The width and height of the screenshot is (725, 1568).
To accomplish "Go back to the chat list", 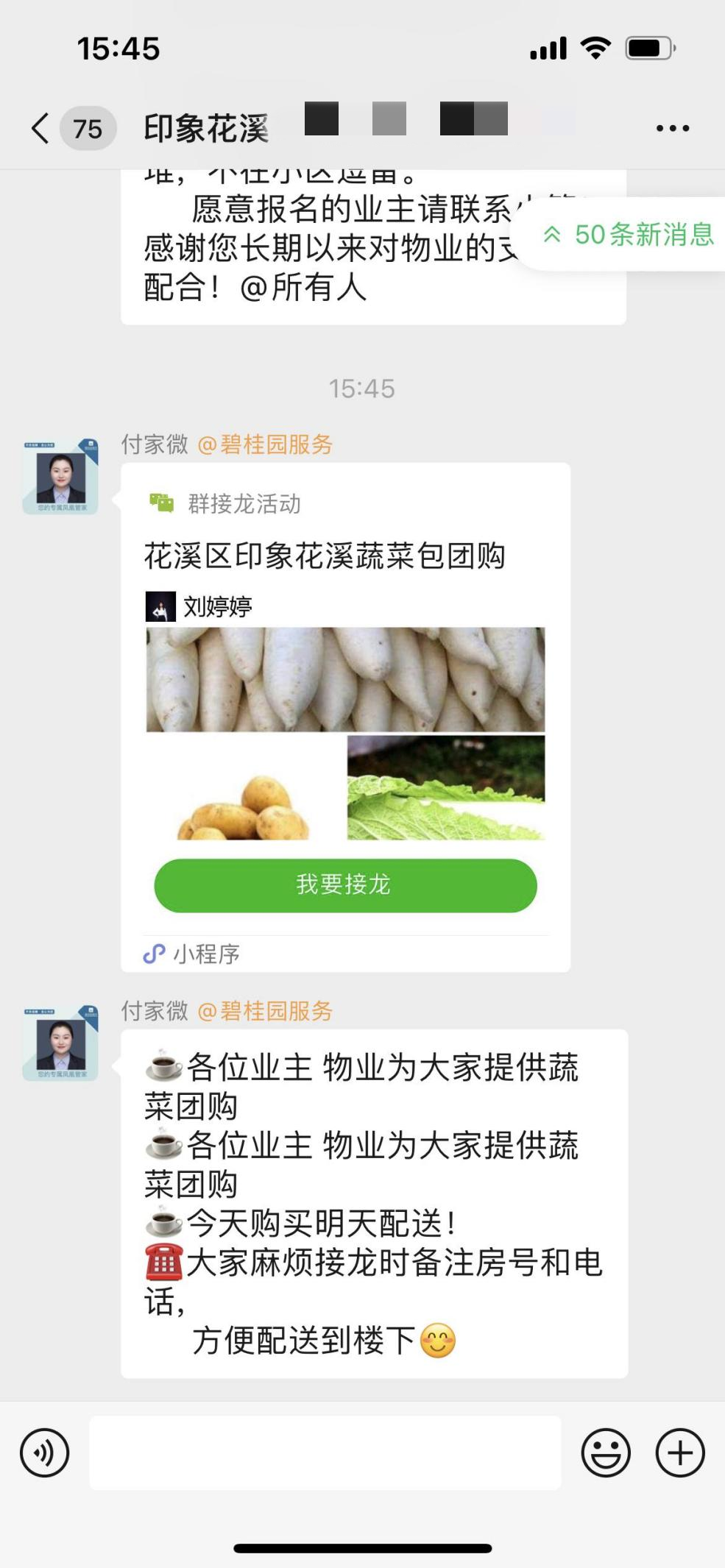I will point(41,128).
